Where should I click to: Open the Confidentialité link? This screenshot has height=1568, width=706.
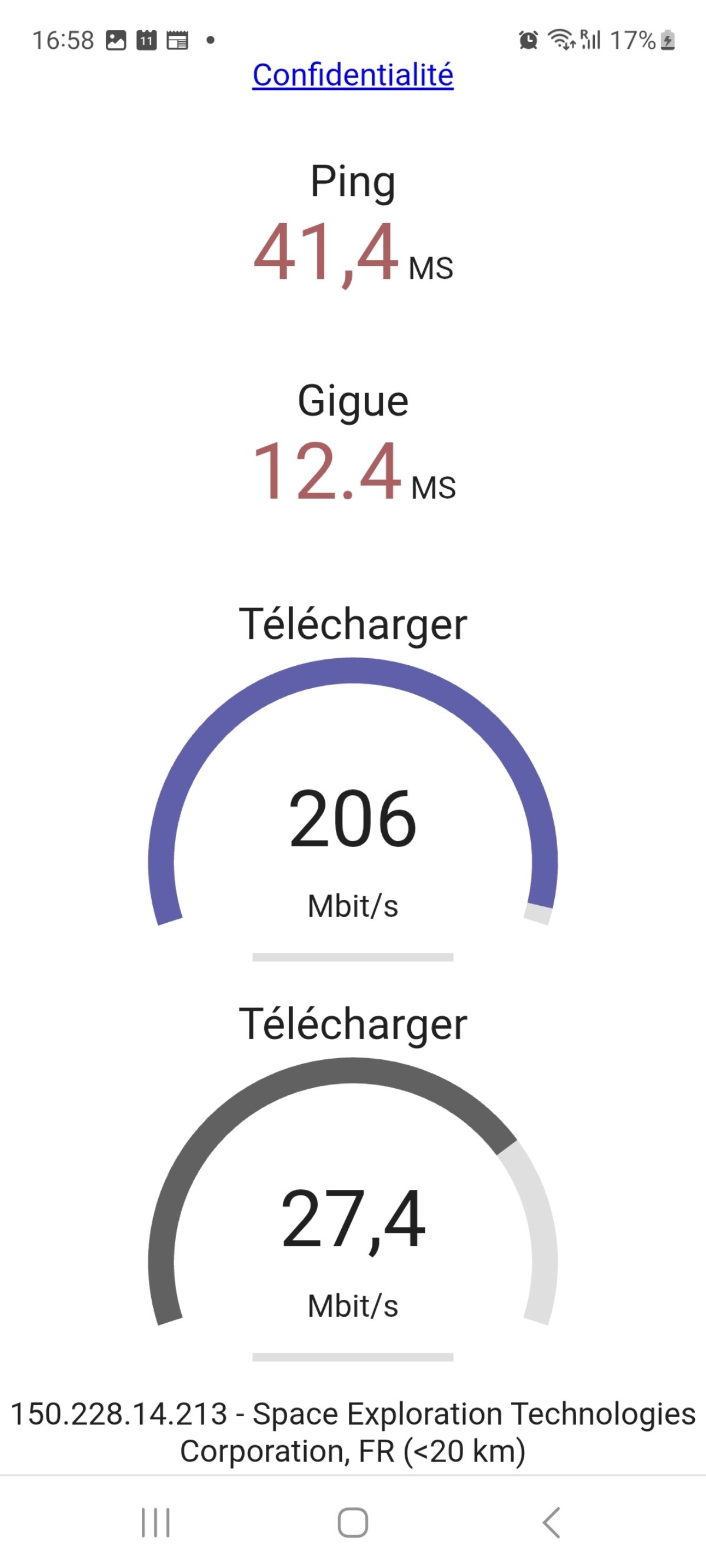click(x=352, y=75)
